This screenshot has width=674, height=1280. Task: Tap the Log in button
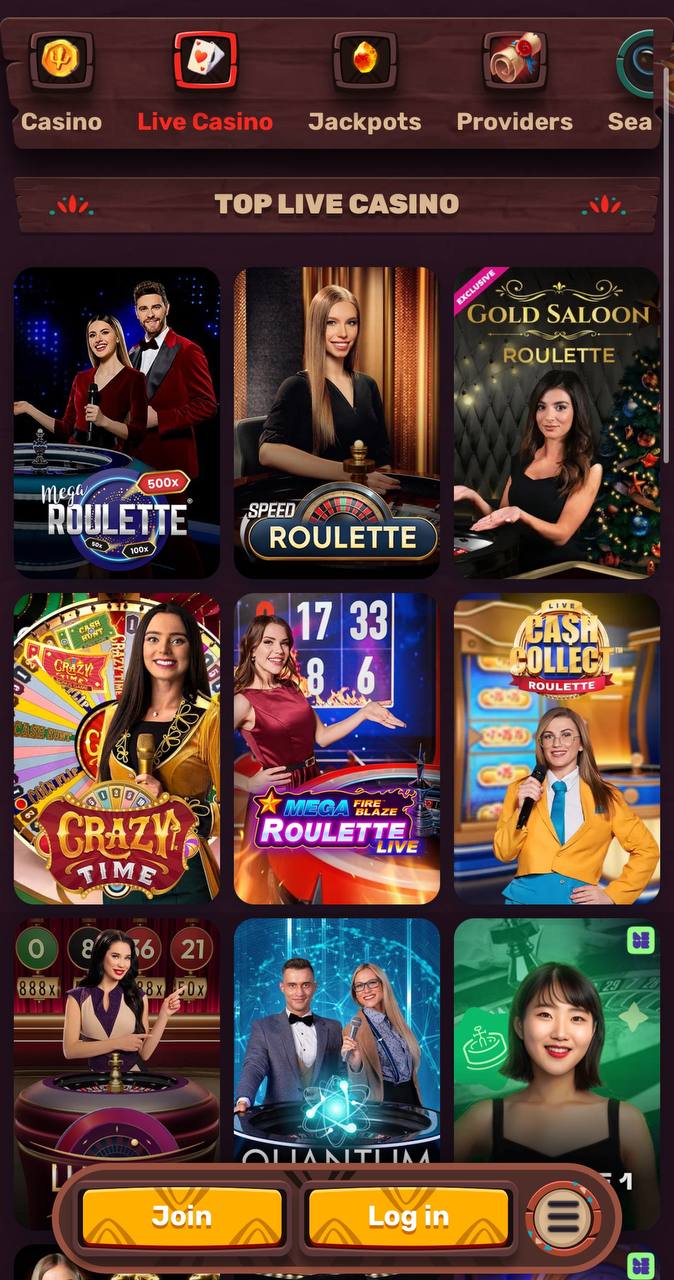pos(408,1216)
